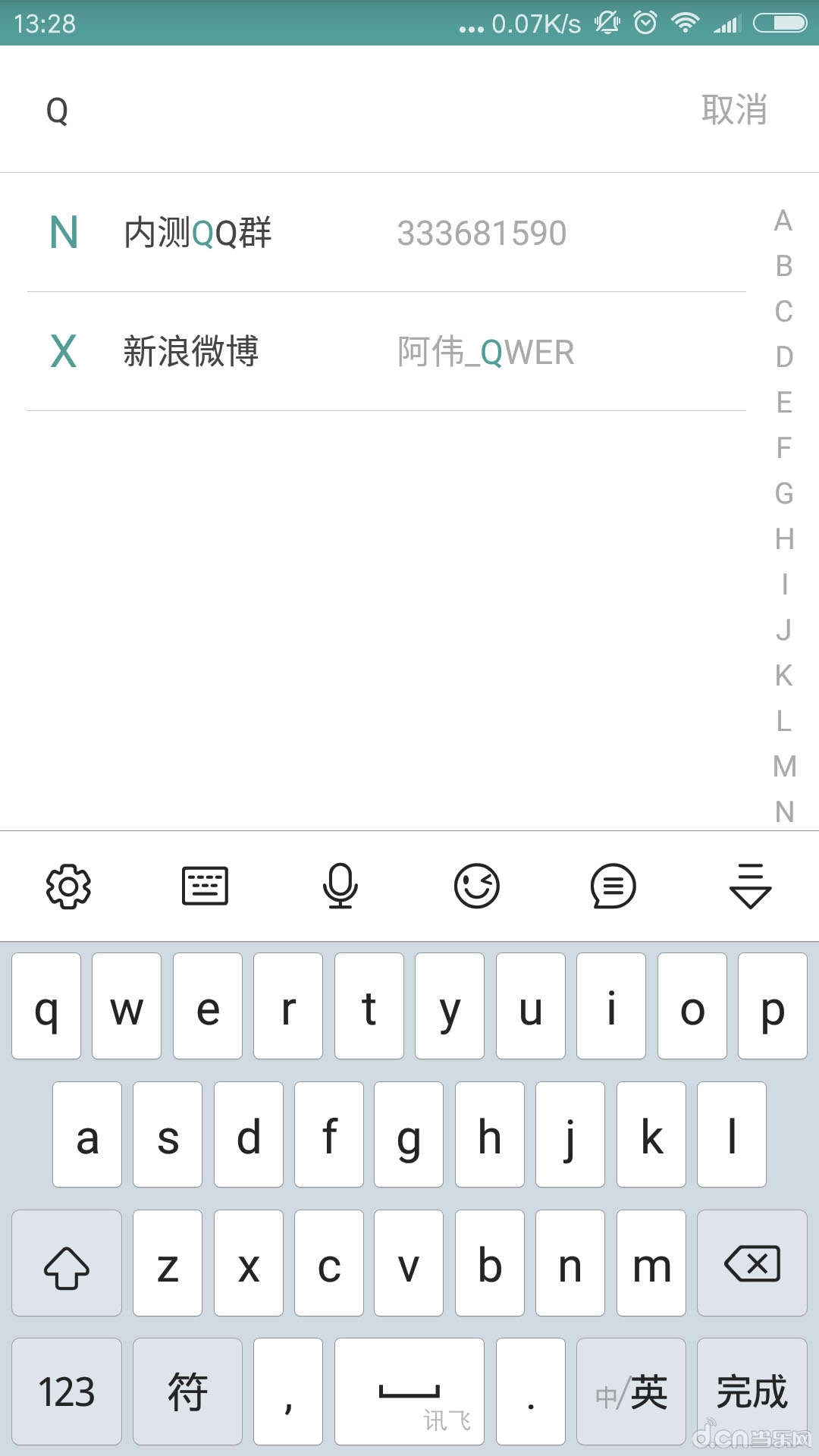Type the letter q key

[x=46, y=1006]
